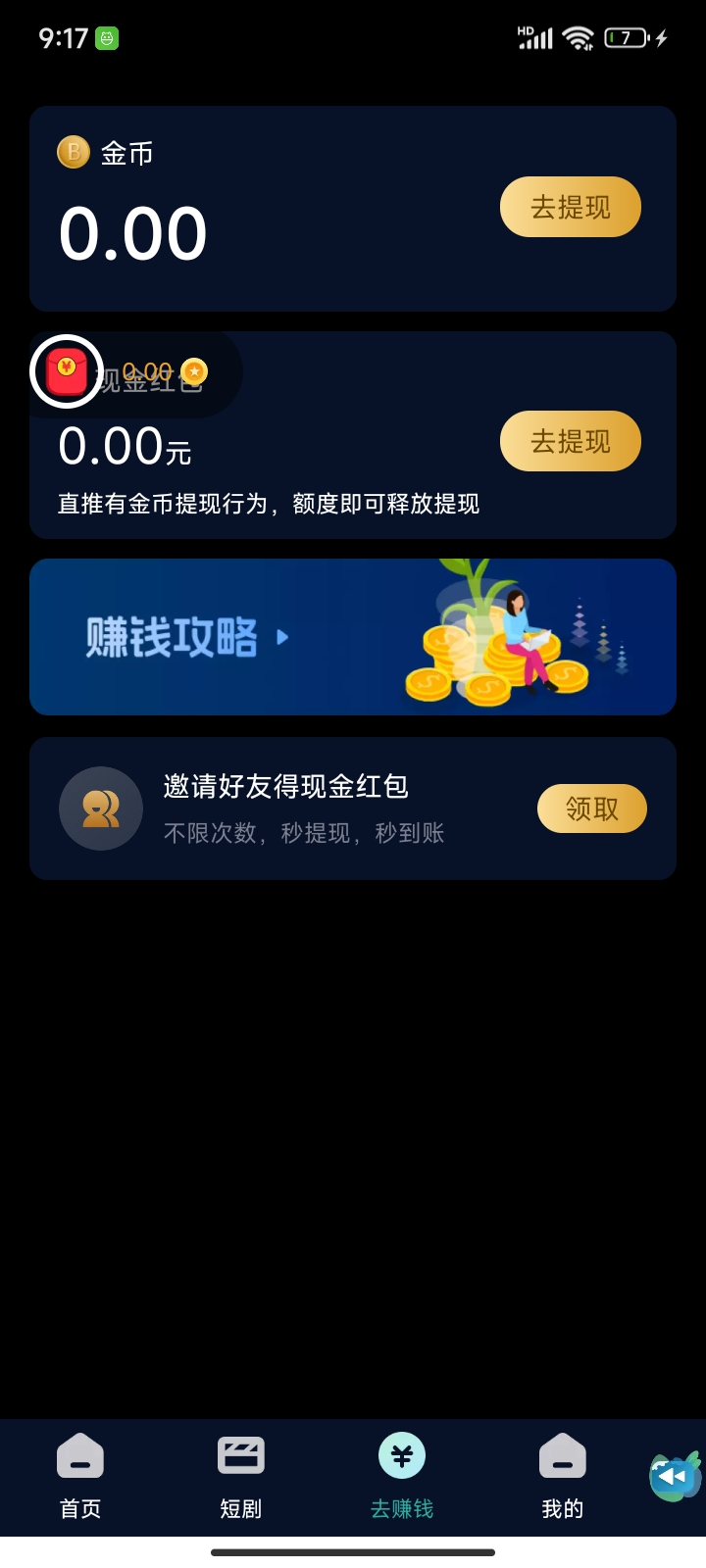Select the 首页 home icon

pos(79,1456)
